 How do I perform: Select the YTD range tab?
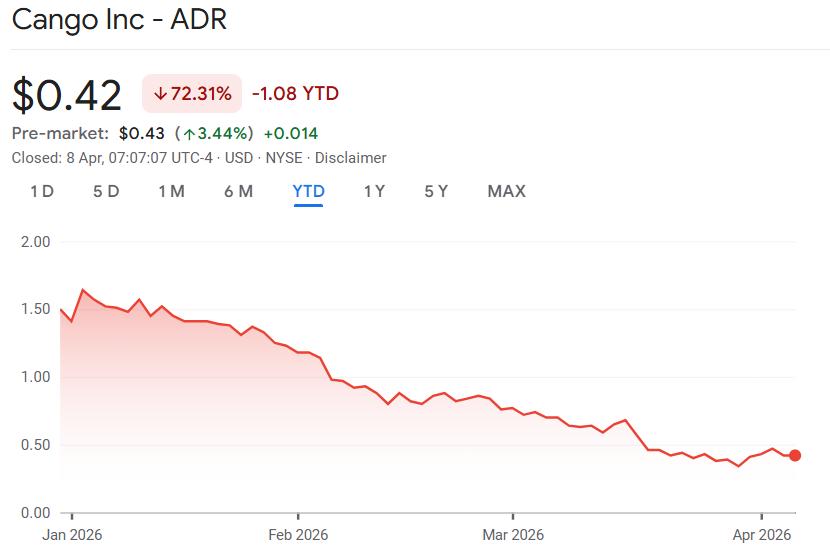[x=308, y=191]
